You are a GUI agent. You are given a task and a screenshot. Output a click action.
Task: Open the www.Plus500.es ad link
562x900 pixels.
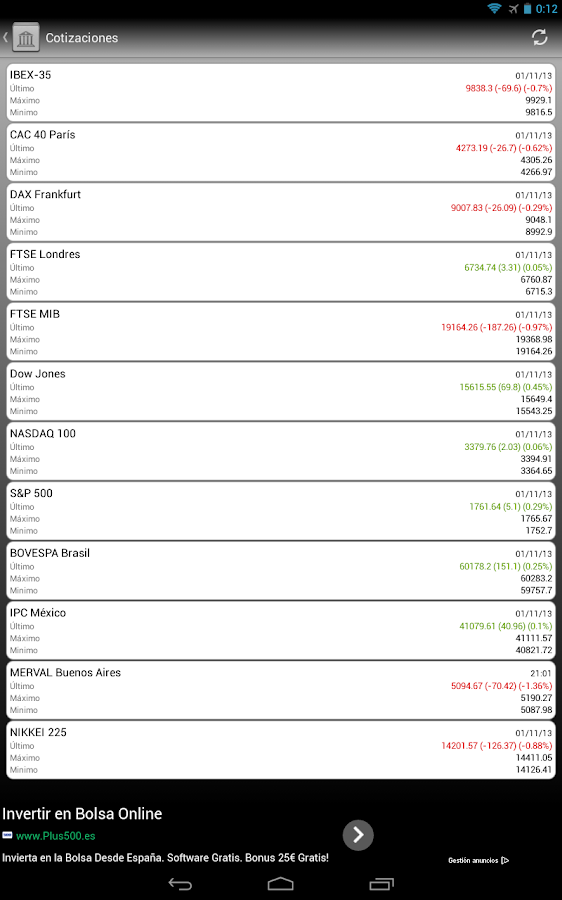[x=56, y=836]
